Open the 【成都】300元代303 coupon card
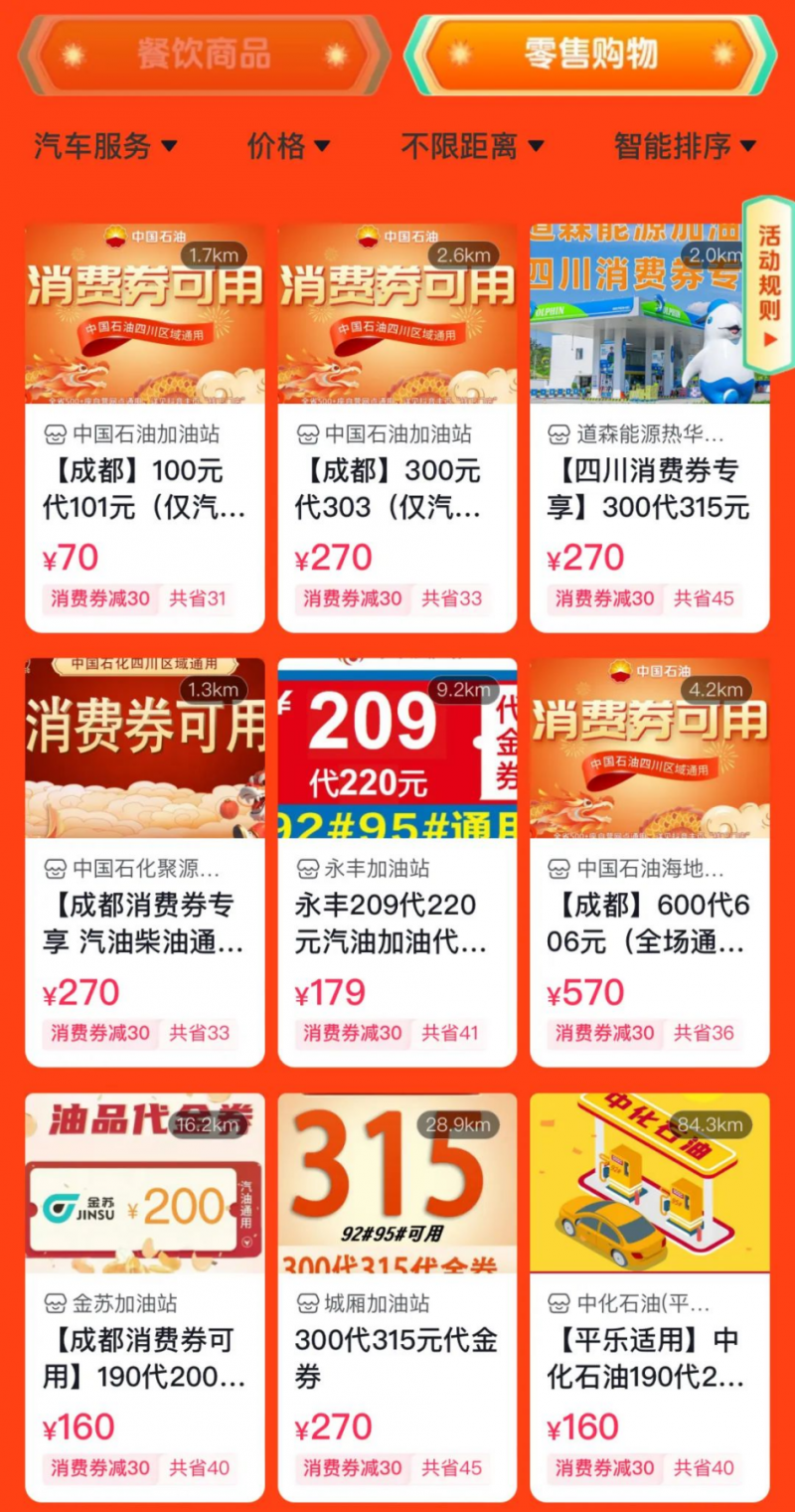Viewport: 795px width, 1512px height. (397, 427)
